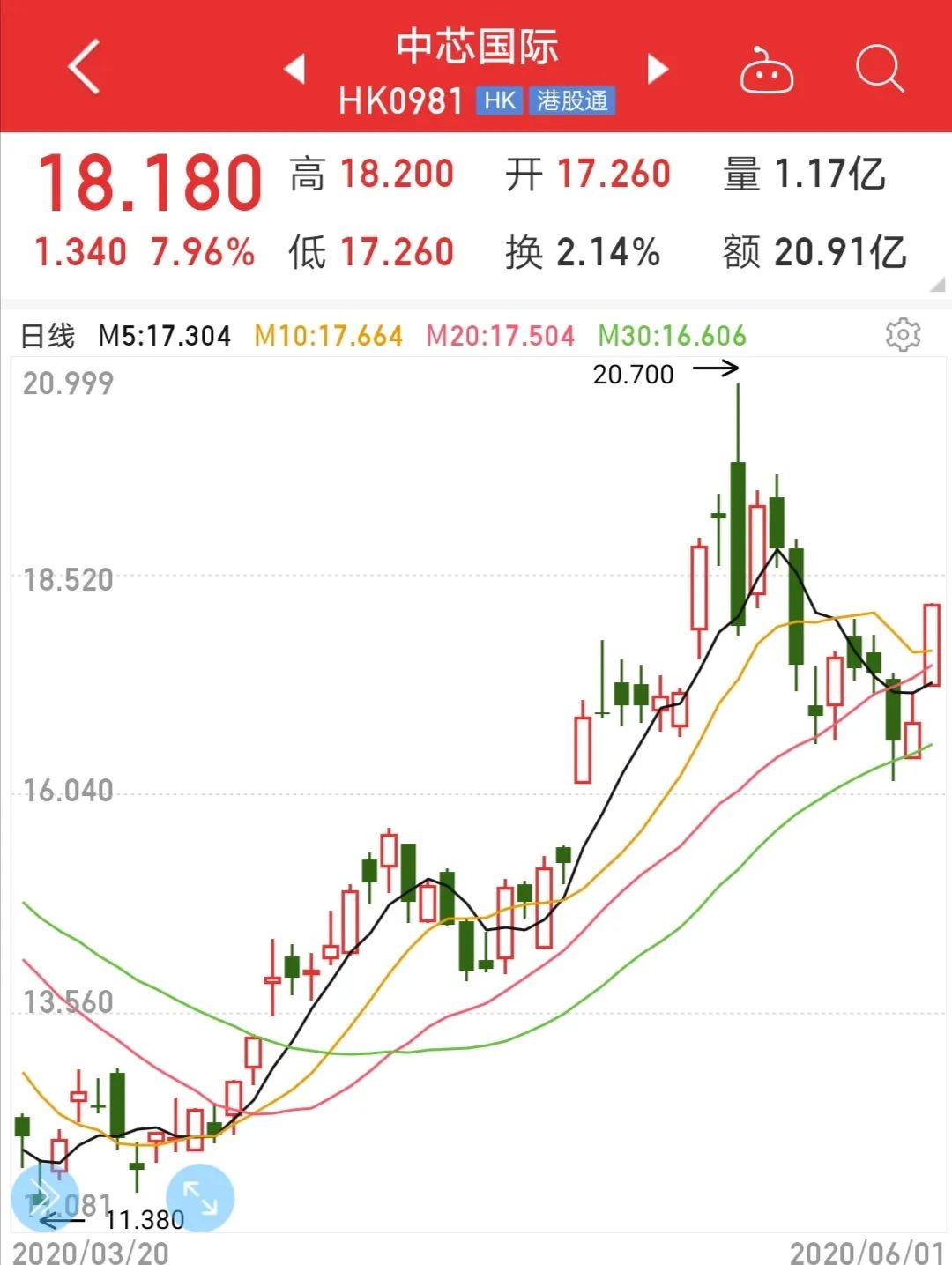Open chart settings gear
Screen dimensions: 952x1265
(903, 335)
